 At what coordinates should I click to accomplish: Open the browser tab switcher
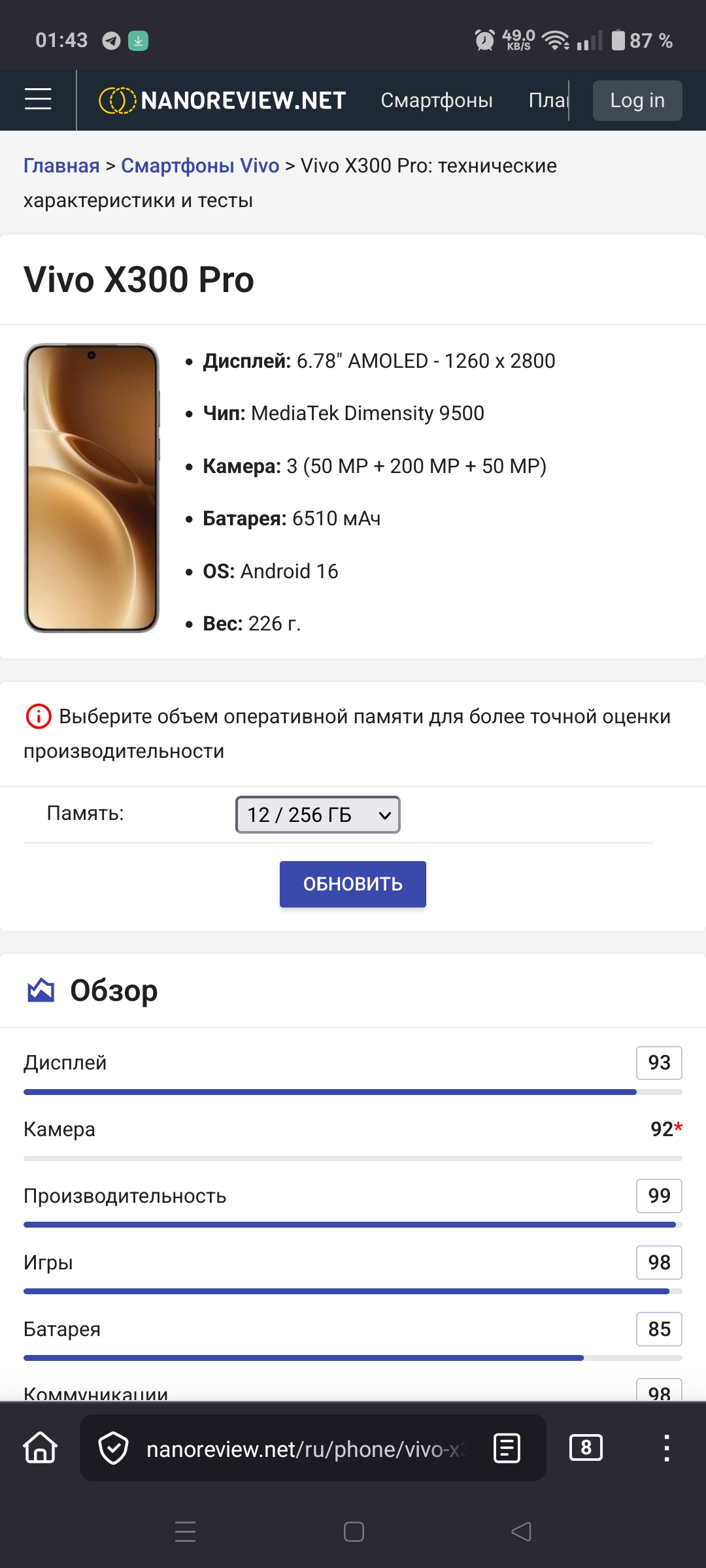point(586,1448)
